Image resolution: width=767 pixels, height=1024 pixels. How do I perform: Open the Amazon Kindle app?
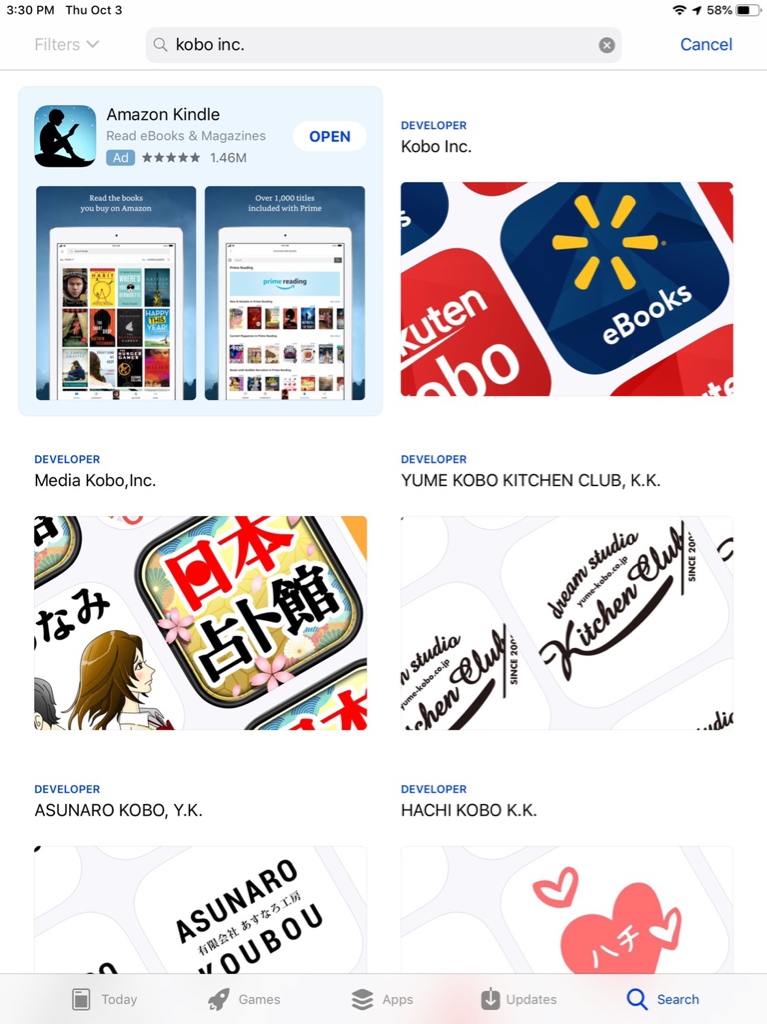coord(329,137)
